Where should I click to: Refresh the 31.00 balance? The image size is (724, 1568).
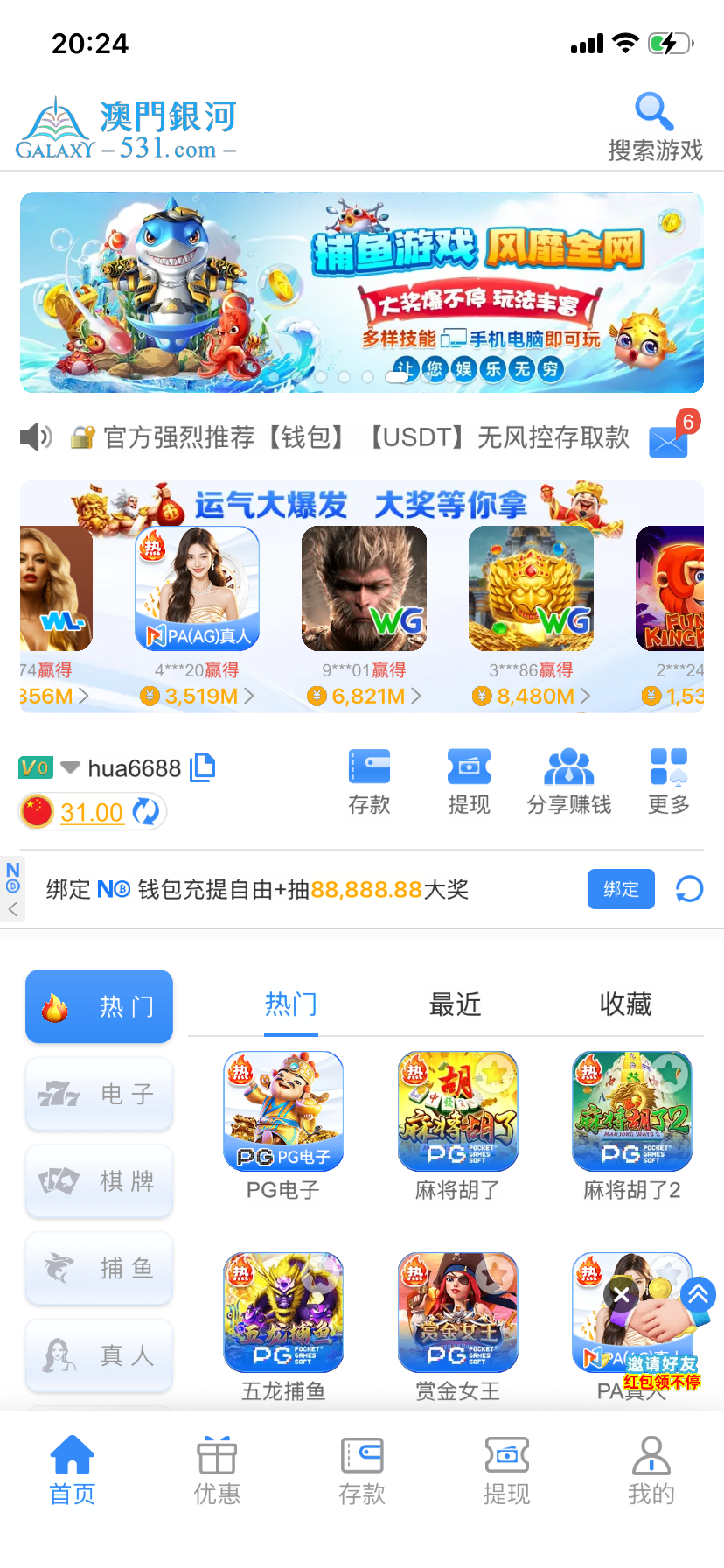point(146,812)
